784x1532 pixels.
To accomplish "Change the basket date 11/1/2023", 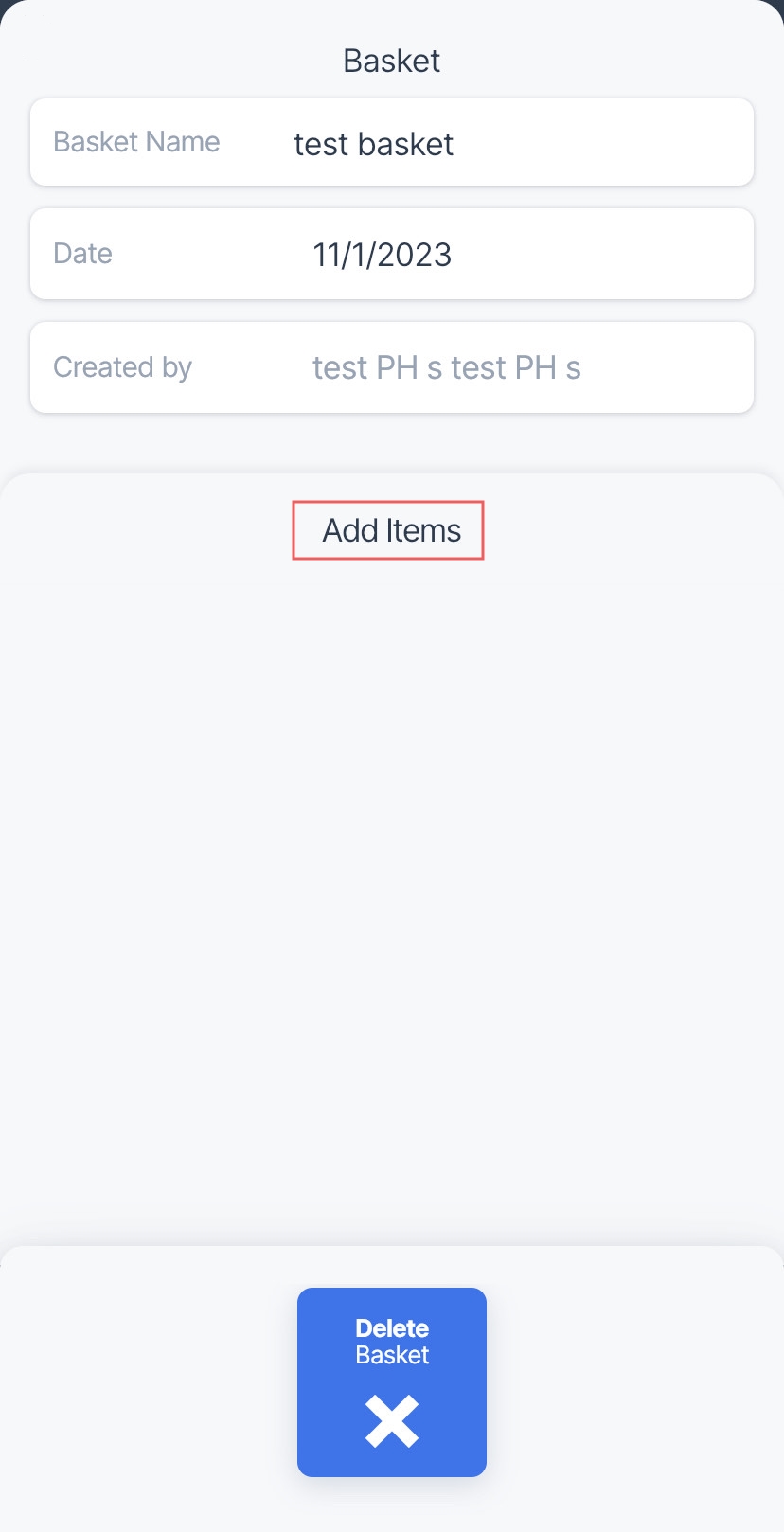I will tap(392, 254).
